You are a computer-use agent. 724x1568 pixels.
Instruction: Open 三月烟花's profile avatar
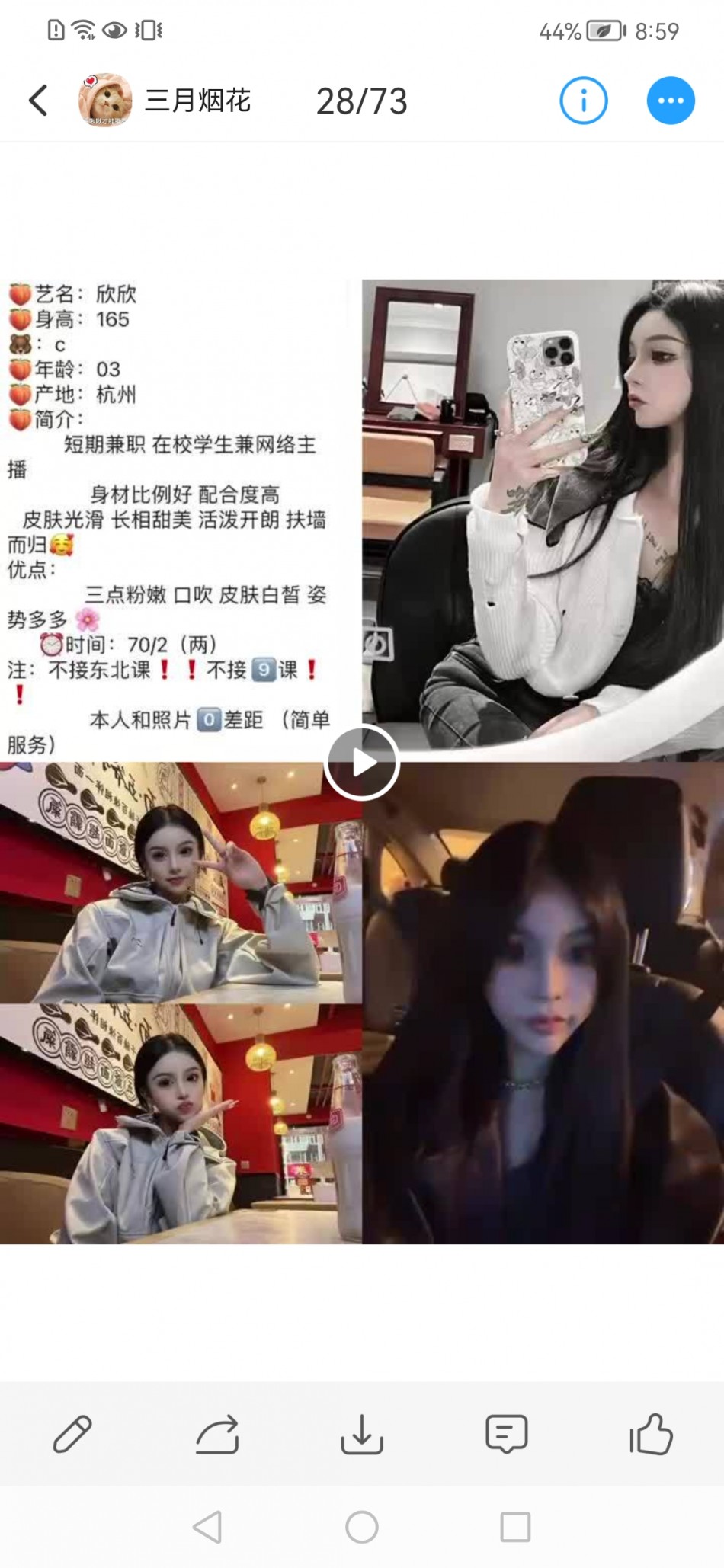(105, 100)
